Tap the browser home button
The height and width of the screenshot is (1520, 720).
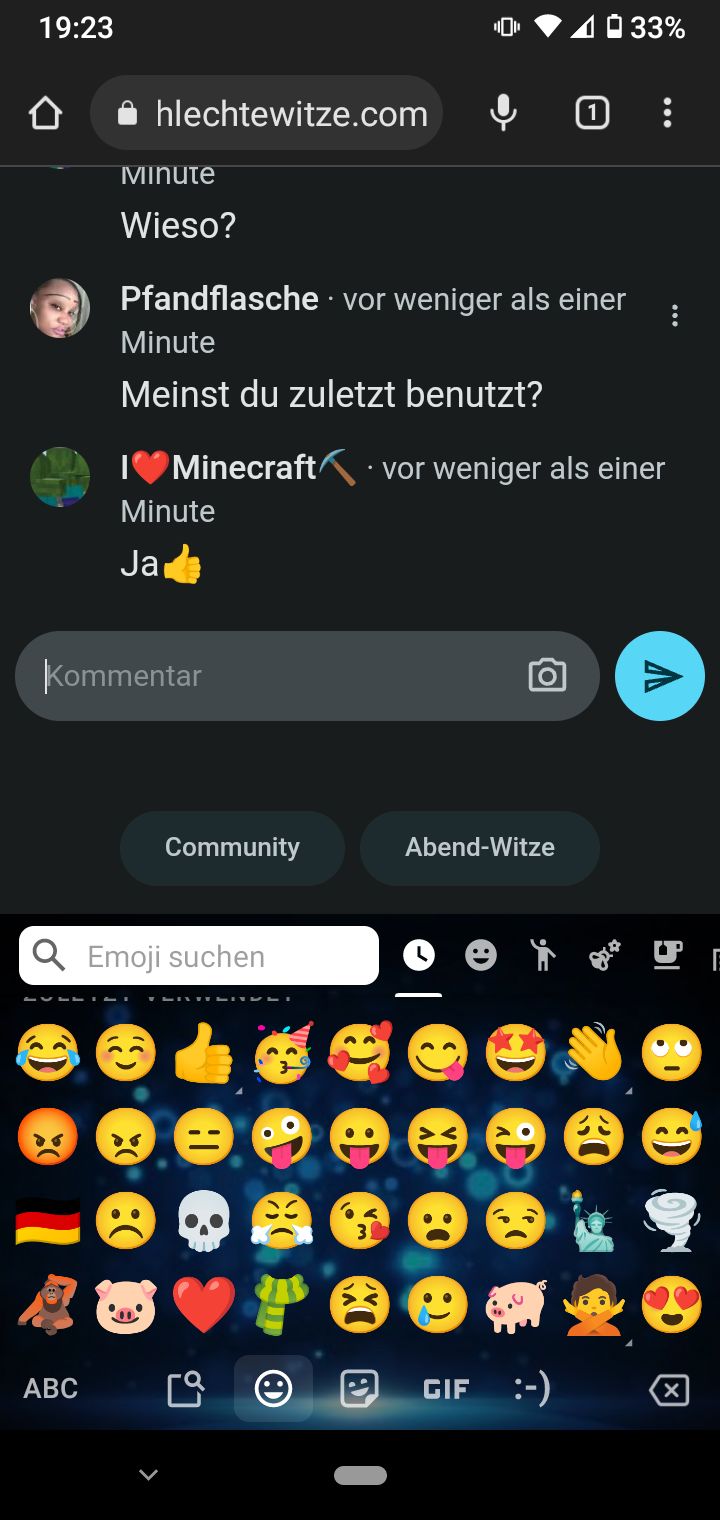click(x=46, y=113)
